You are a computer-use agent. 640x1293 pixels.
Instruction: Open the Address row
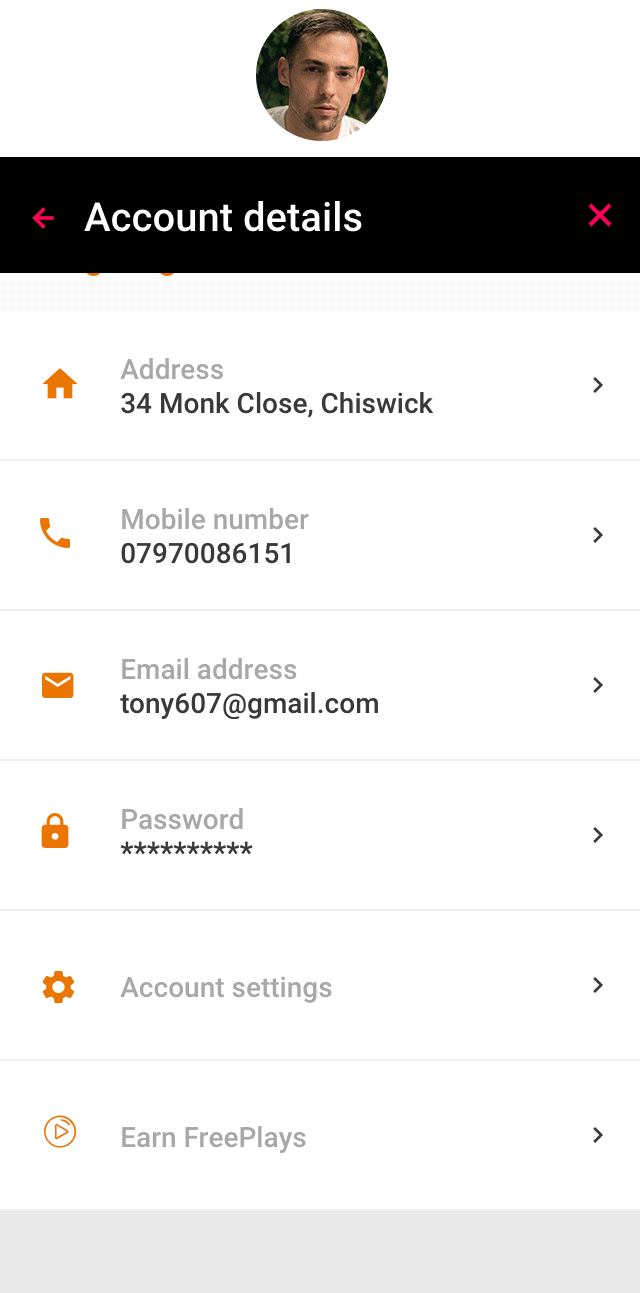click(320, 386)
